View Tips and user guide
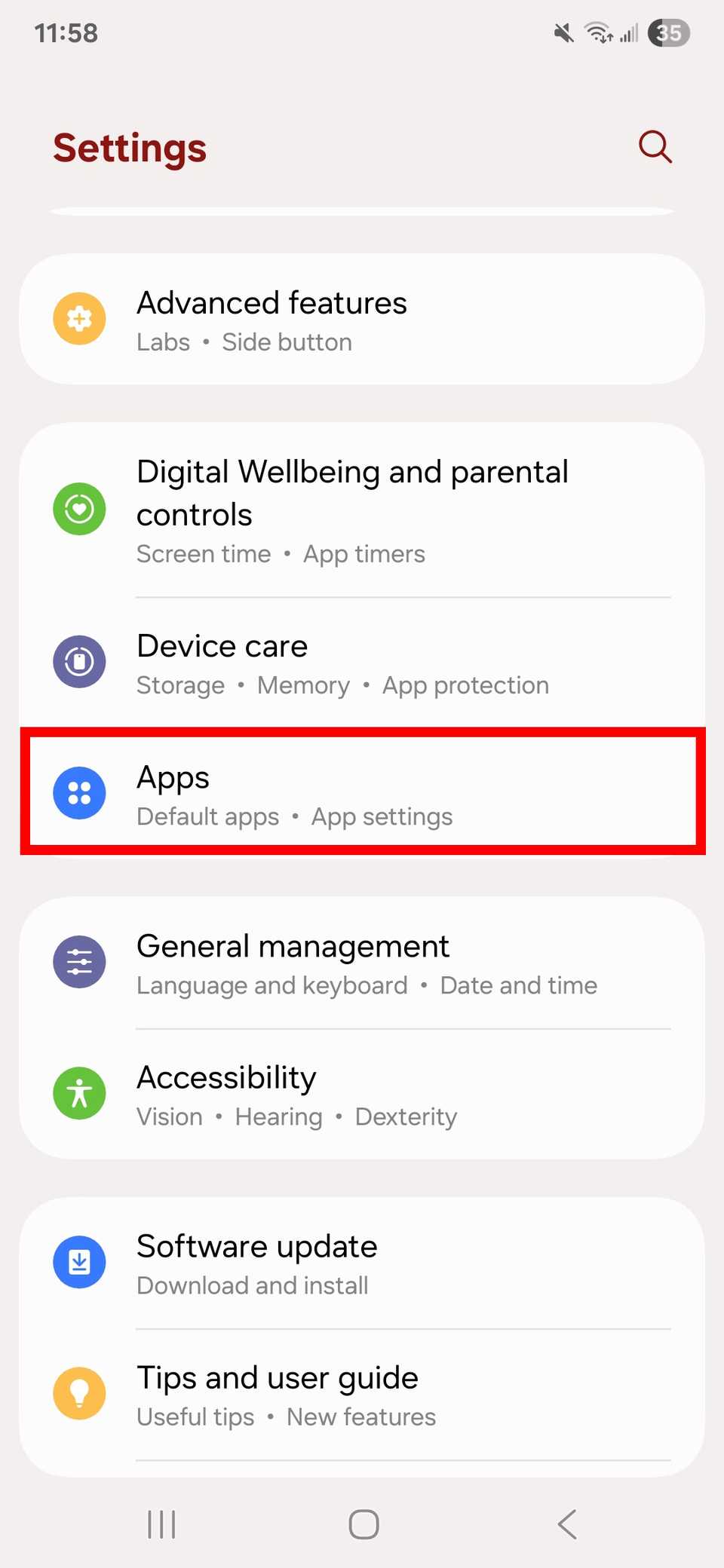724x1568 pixels. click(362, 1395)
